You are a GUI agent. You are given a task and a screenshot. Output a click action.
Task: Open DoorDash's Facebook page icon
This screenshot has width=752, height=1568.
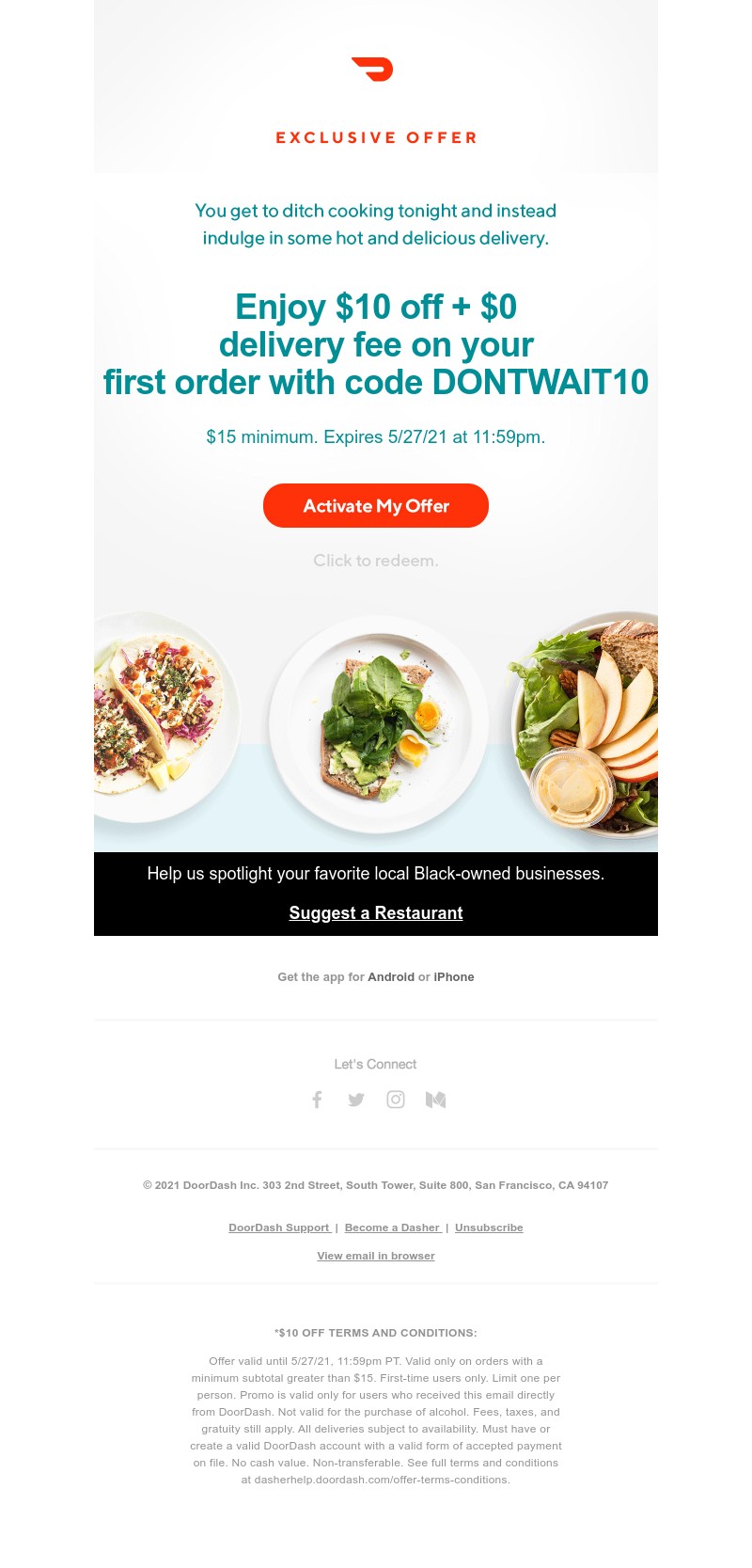pyautogui.click(x=317, y=1100)
